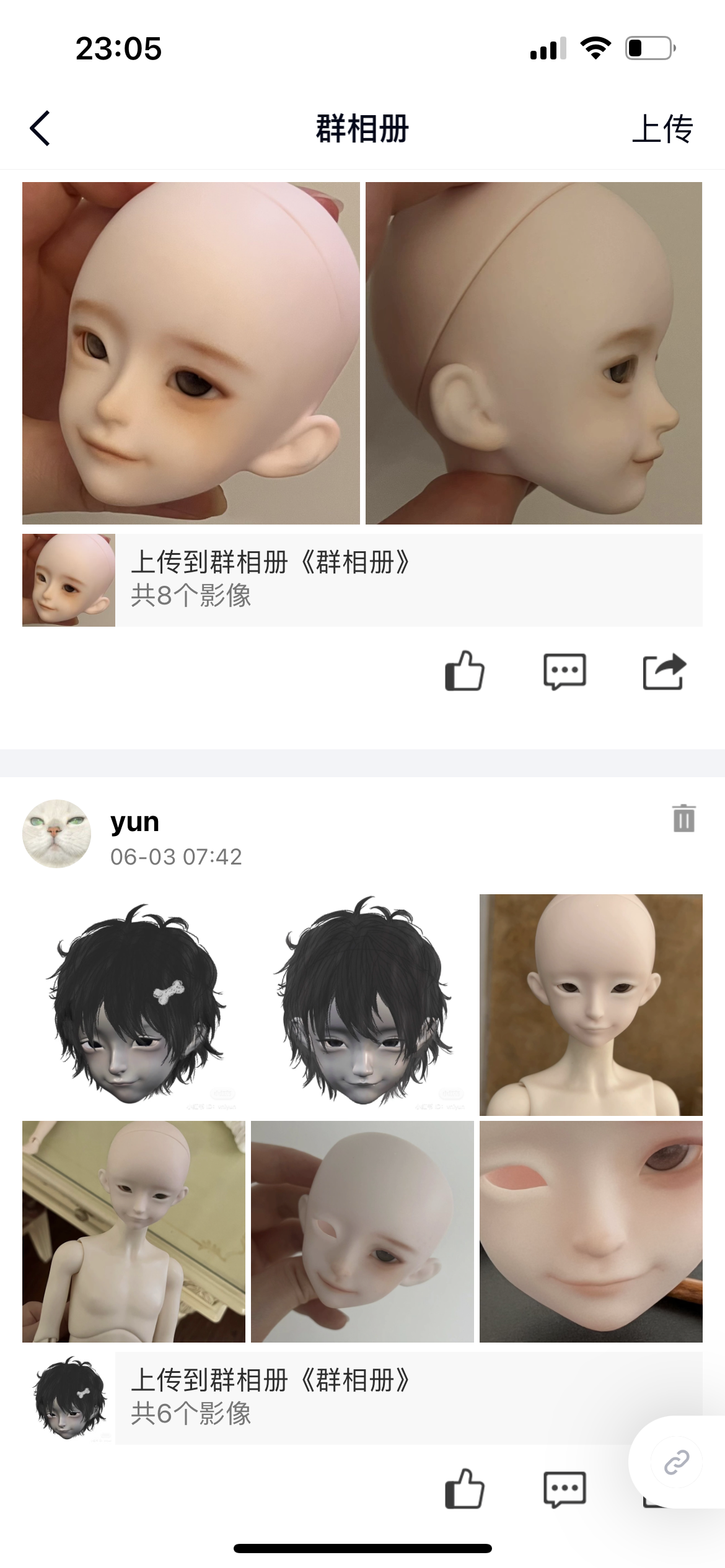Like the 8-image album post
This screenshot has height=1568, width=725.
(464, 671)
